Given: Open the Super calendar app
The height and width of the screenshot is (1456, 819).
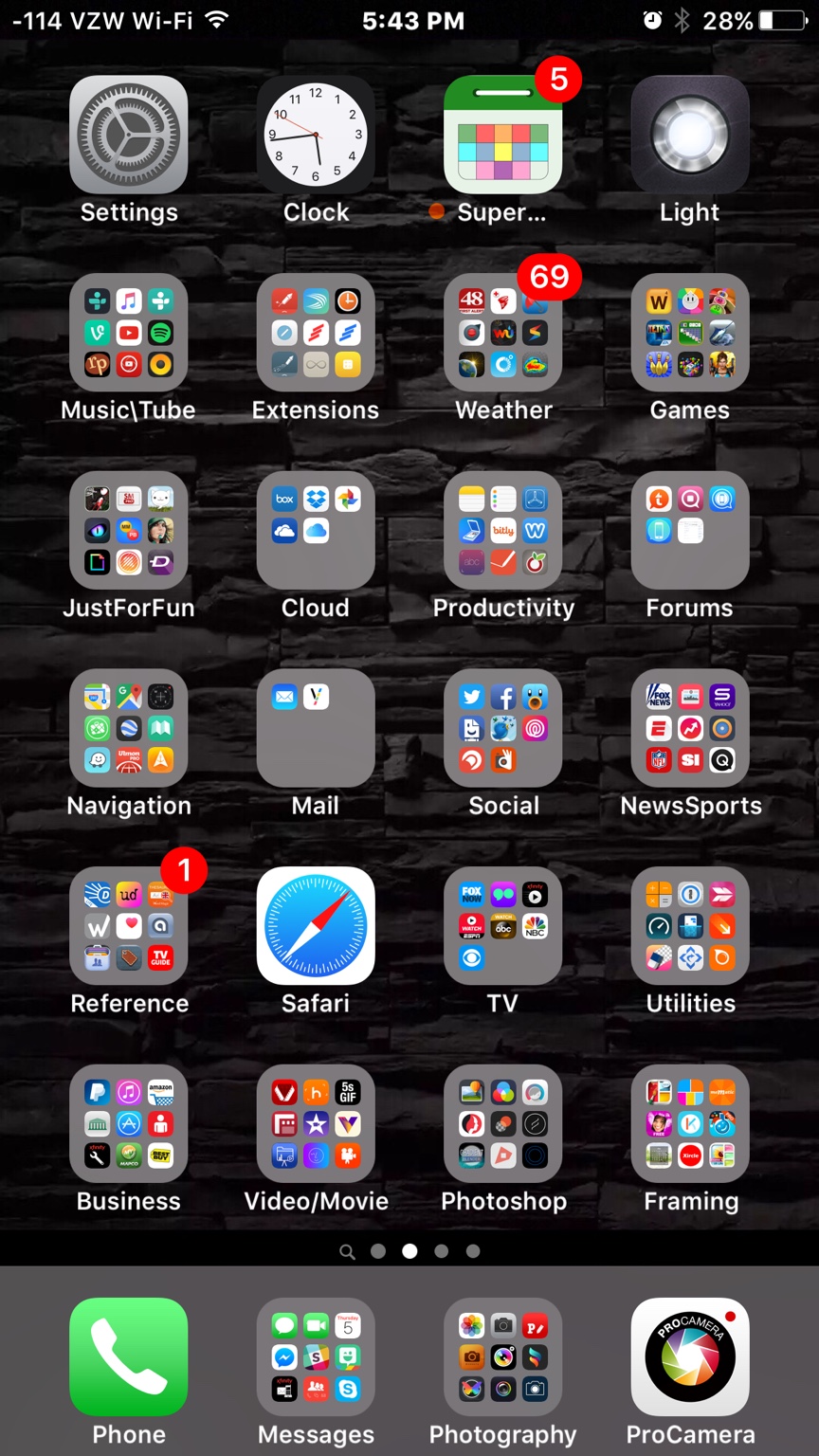Looking at the screenshot, I should [503, 135].
